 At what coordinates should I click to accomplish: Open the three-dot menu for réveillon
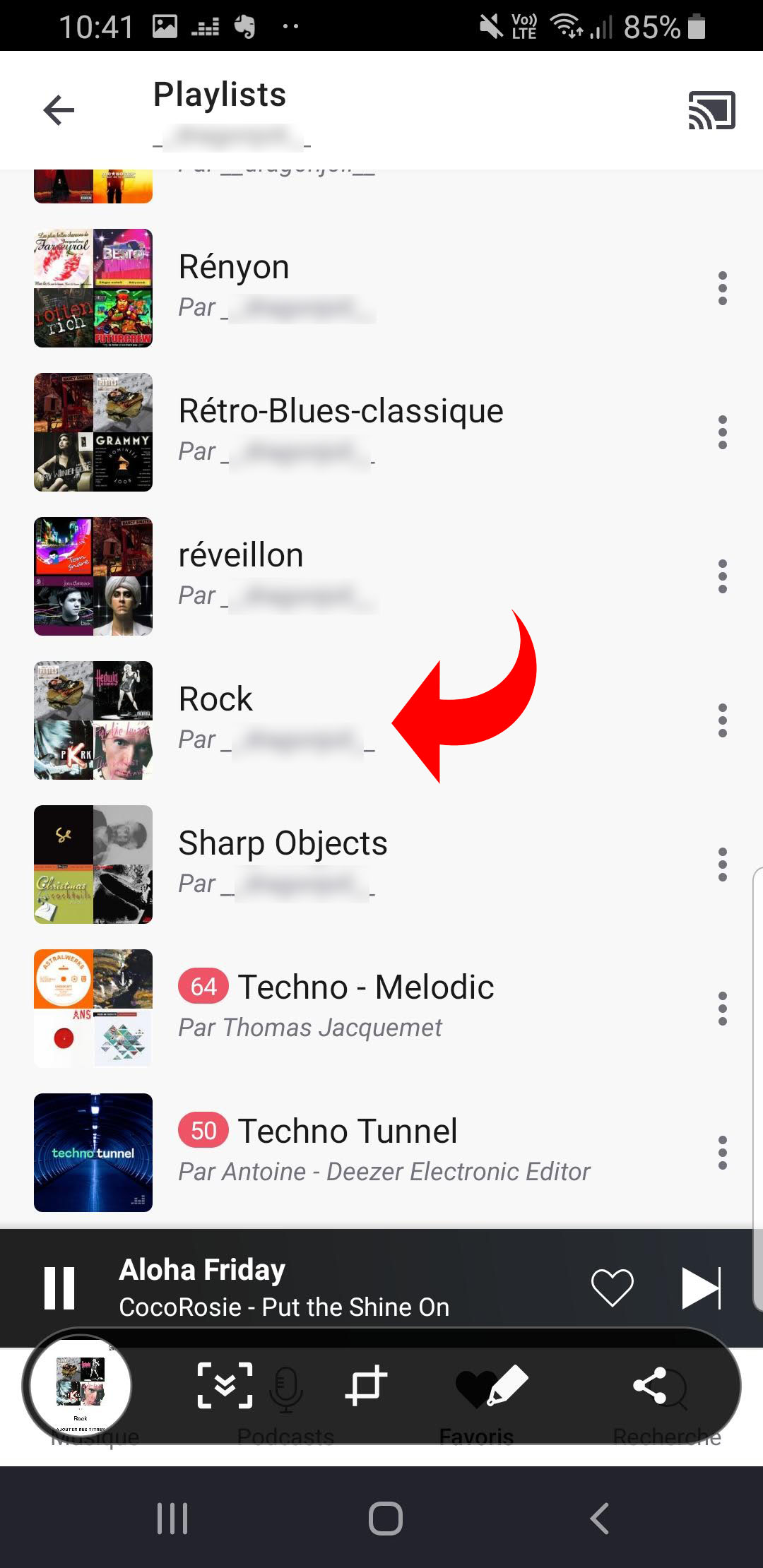[722, 576]
